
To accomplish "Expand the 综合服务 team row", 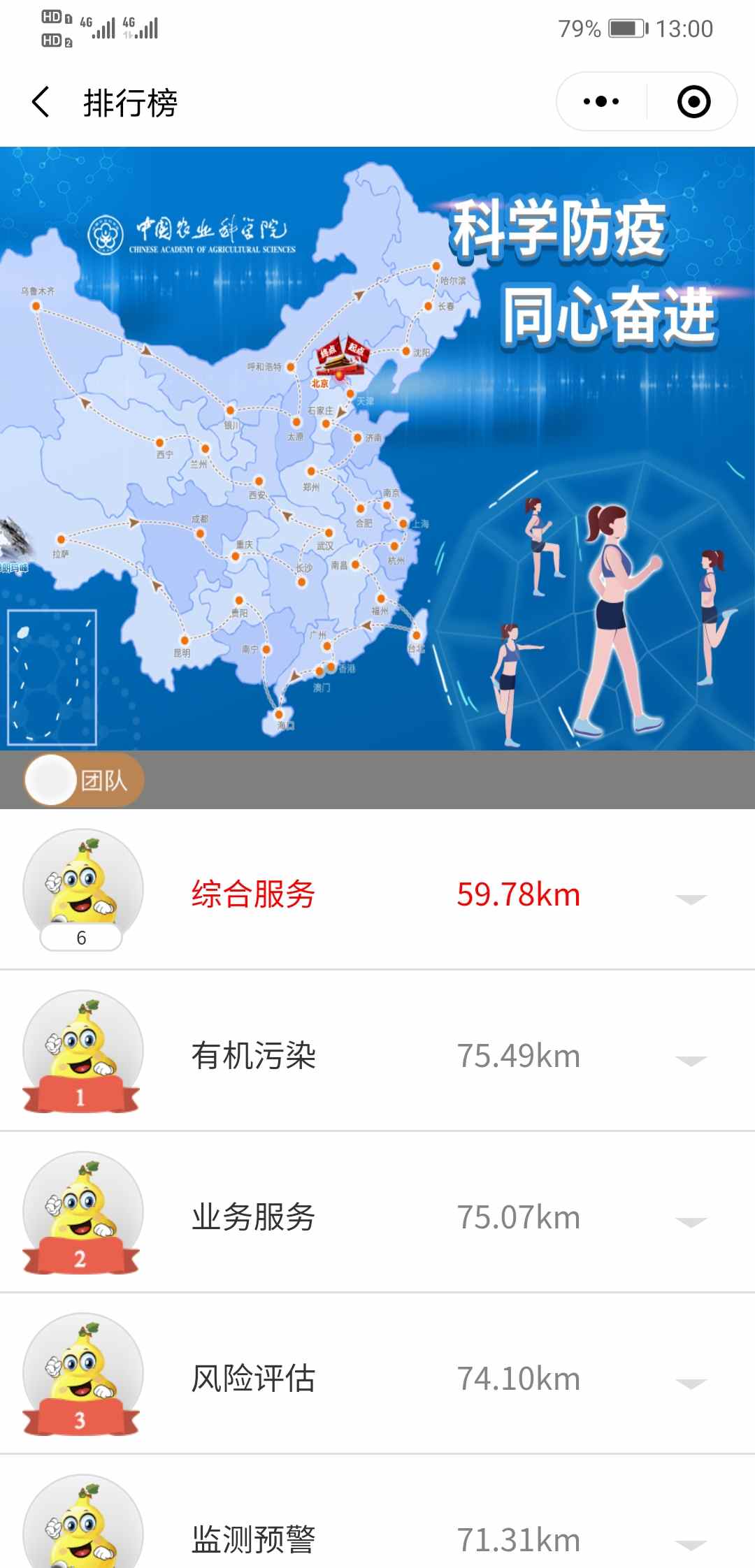I will point(691,899).
